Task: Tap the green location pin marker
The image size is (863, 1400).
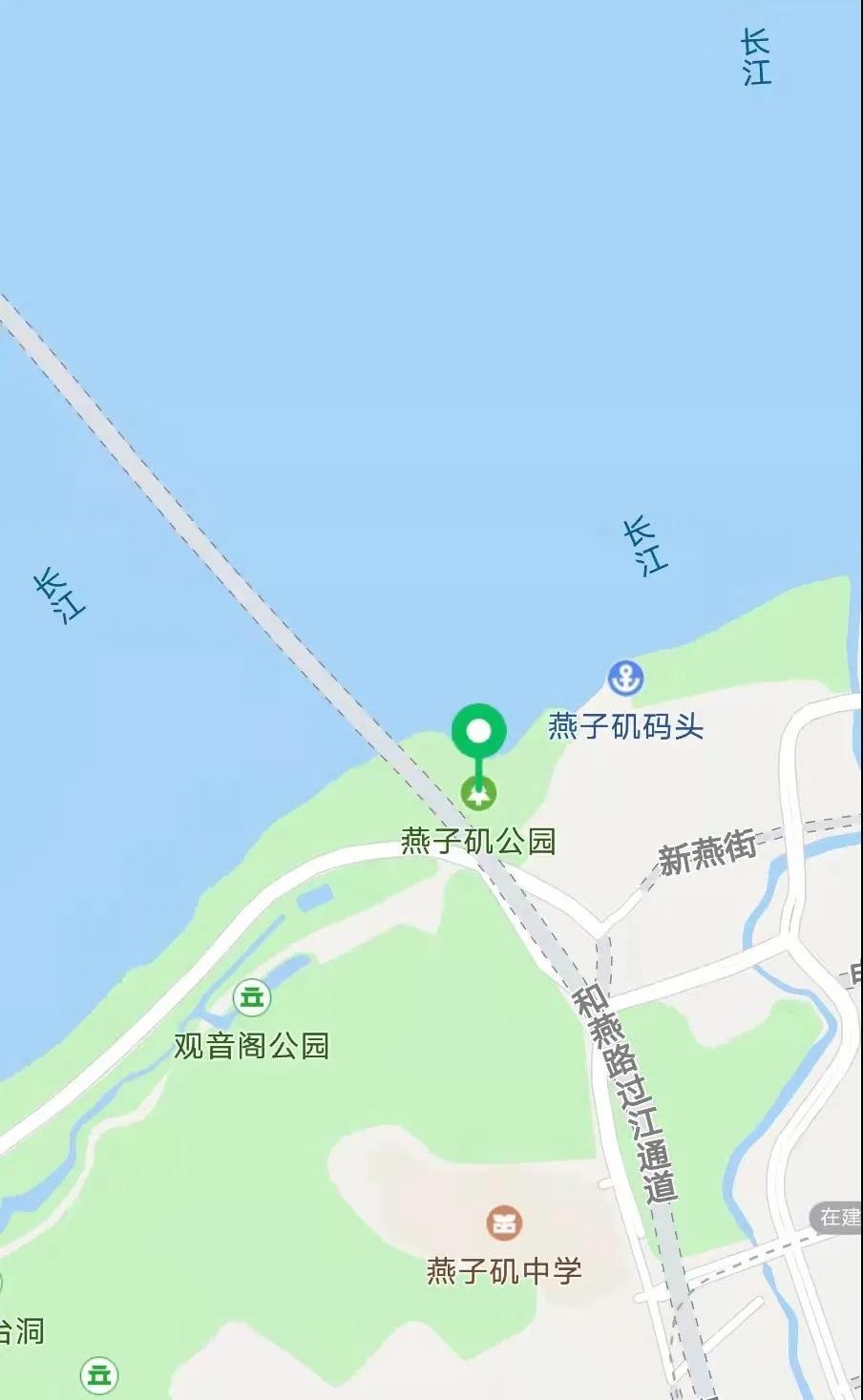Action: (x=478, y=734)
